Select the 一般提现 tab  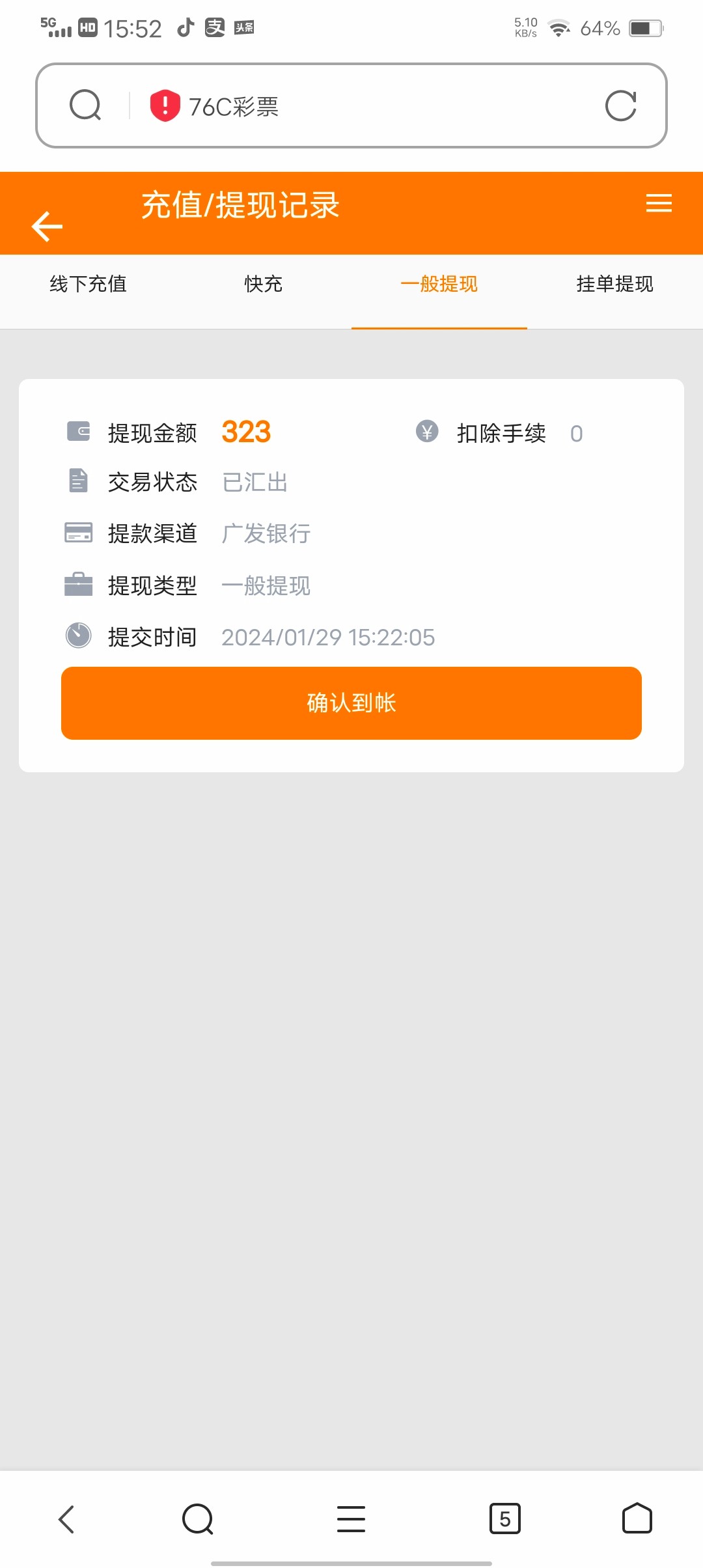click(439, 285)
